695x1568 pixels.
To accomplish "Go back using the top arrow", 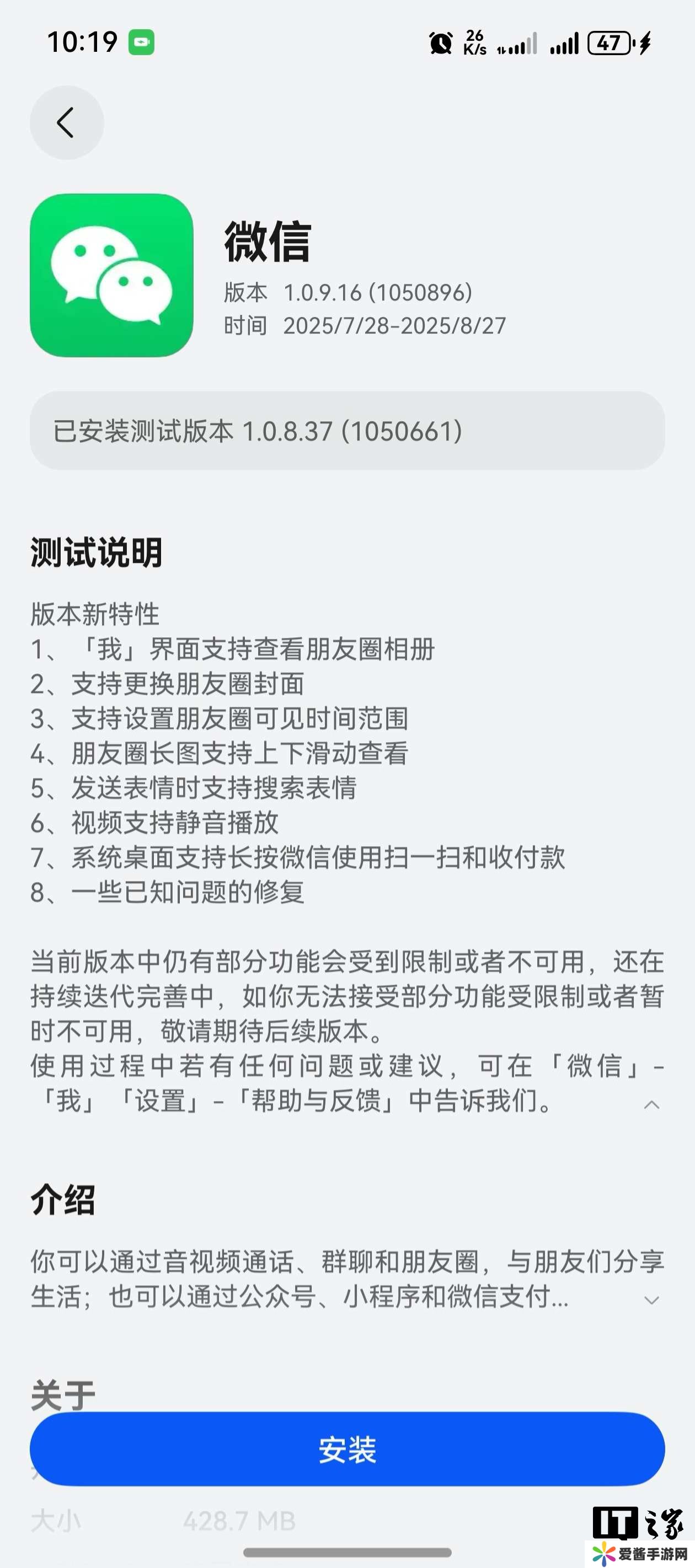I will coord(66,122).
